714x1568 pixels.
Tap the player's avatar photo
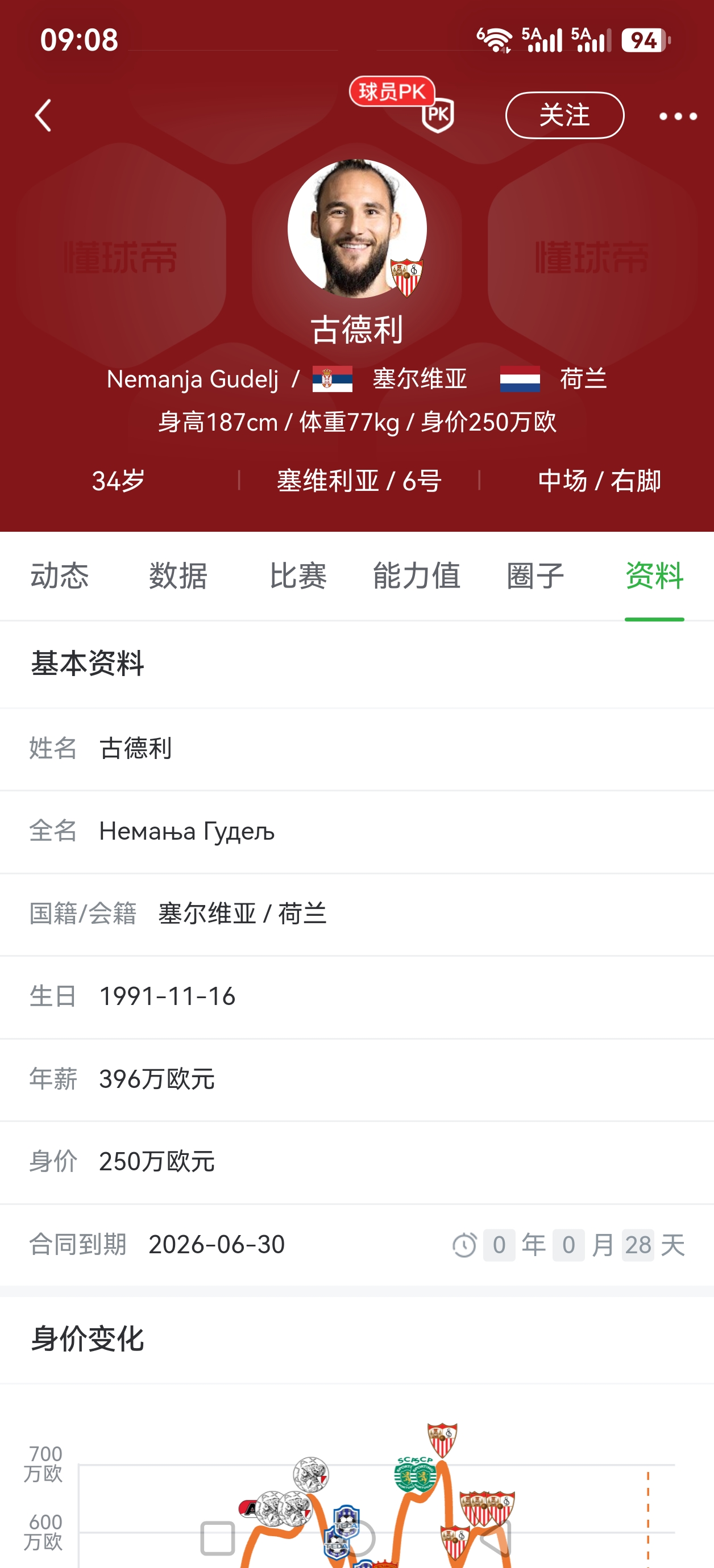[357, 229]
